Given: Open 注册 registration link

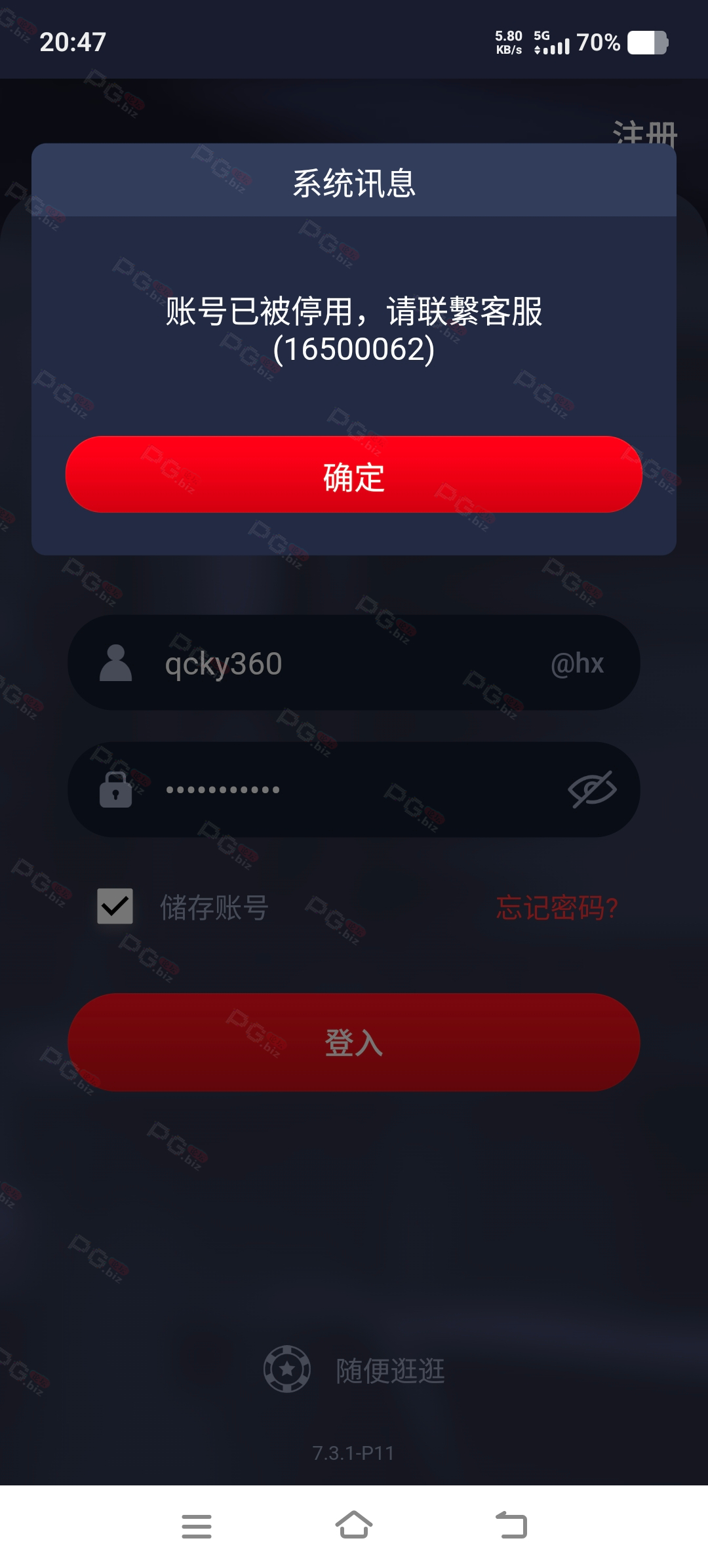Looking at the screenshot, I should tap(645, 132).
